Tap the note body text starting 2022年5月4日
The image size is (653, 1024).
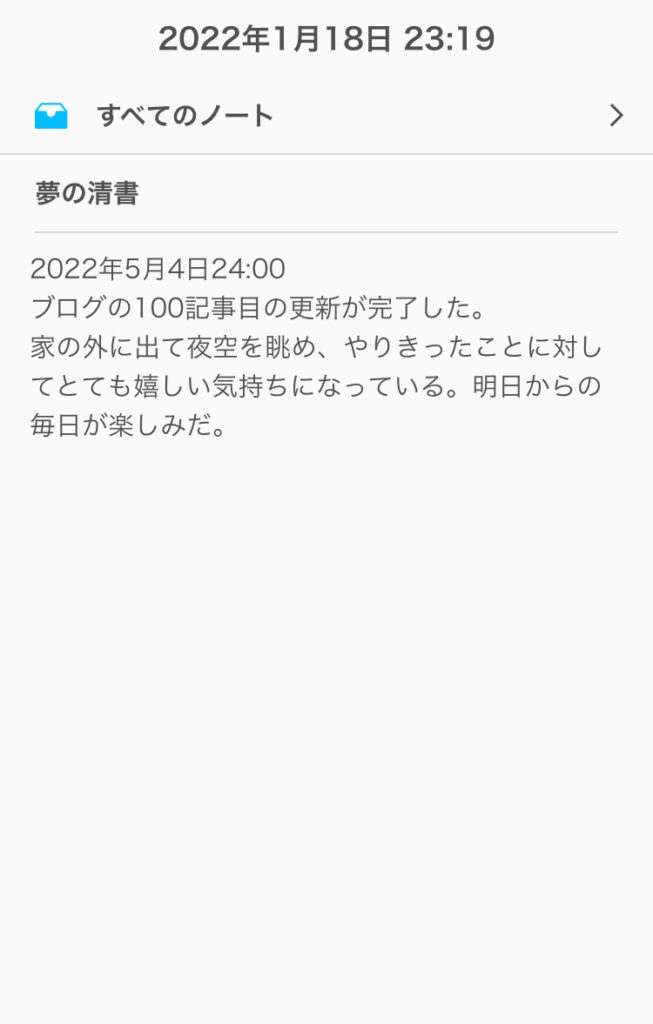[x=316, y=348]
